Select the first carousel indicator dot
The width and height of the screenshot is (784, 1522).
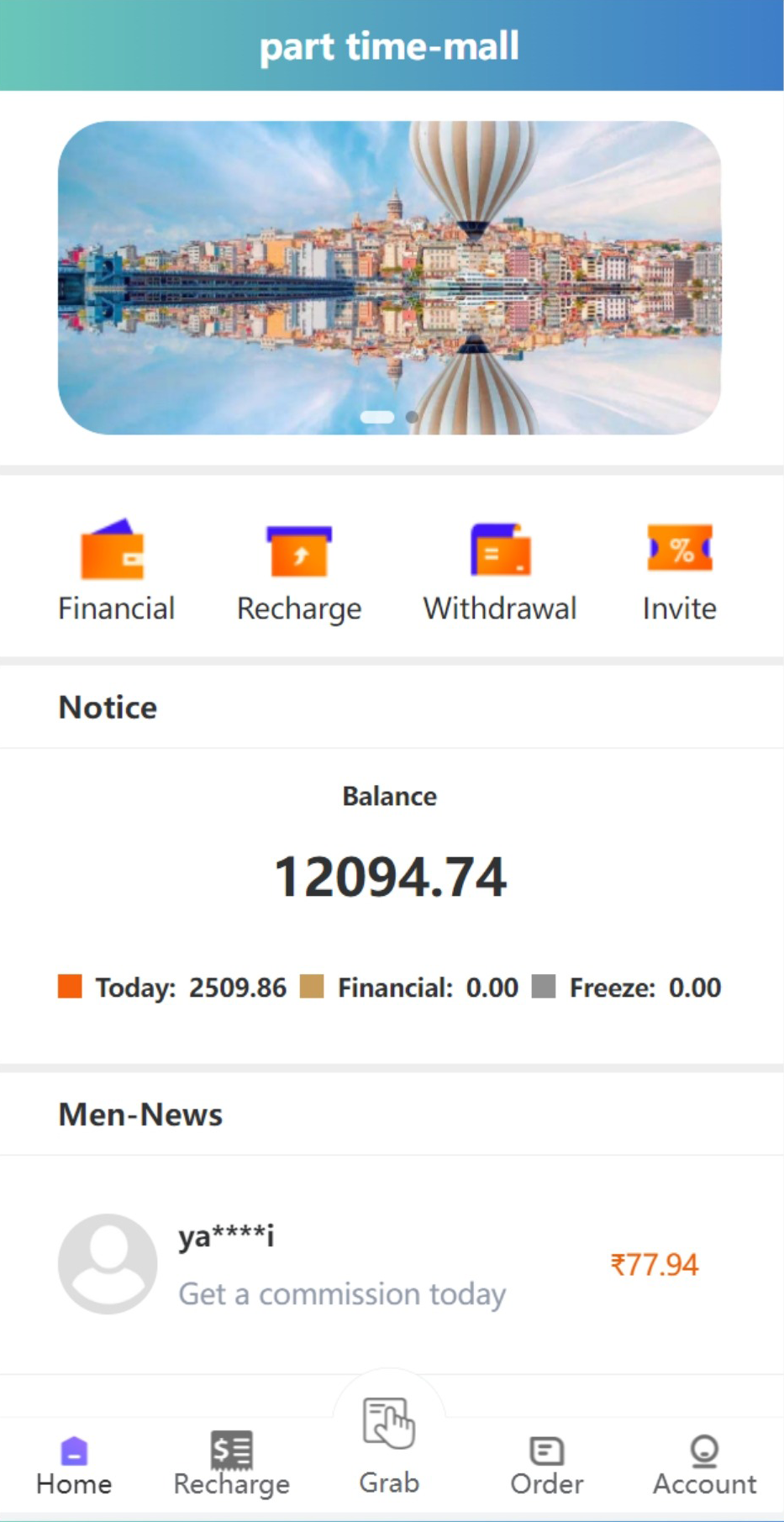(x=380, y=415)
